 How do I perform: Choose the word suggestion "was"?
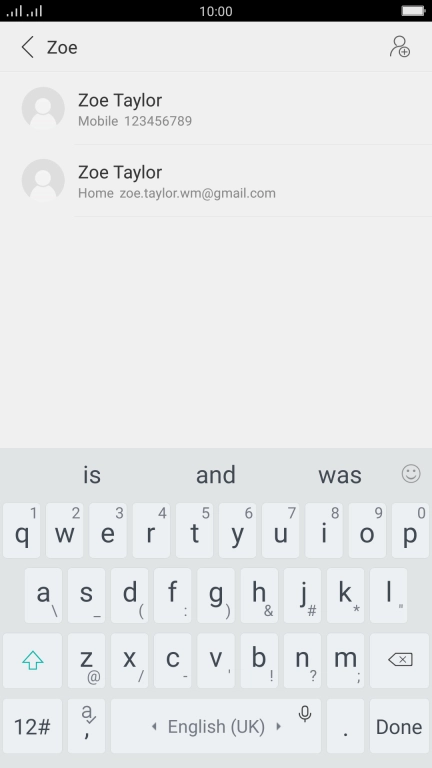(340, 475)
